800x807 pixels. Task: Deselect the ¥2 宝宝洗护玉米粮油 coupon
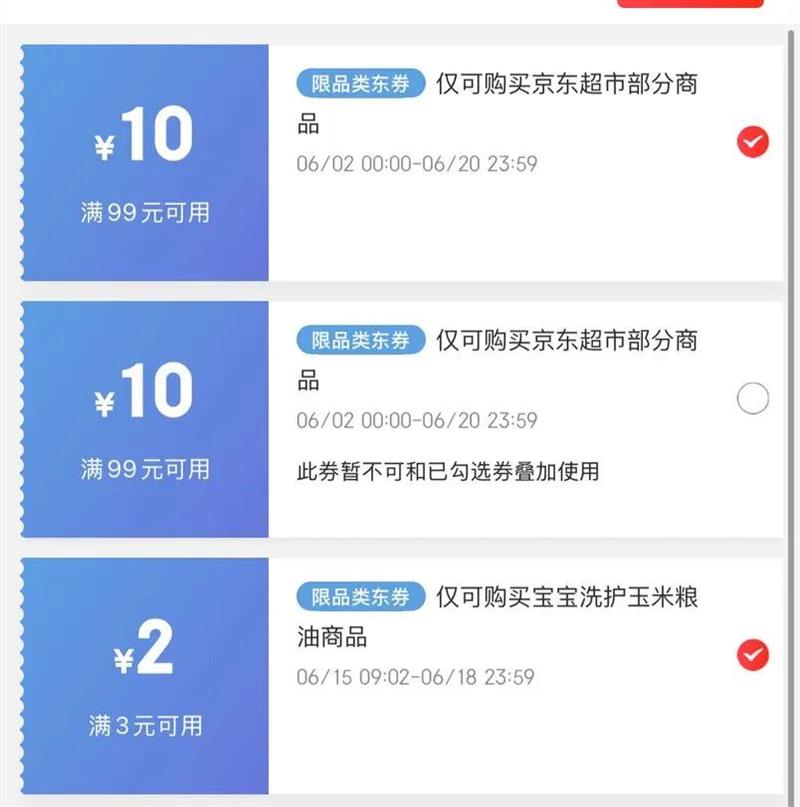coord(752,655)
